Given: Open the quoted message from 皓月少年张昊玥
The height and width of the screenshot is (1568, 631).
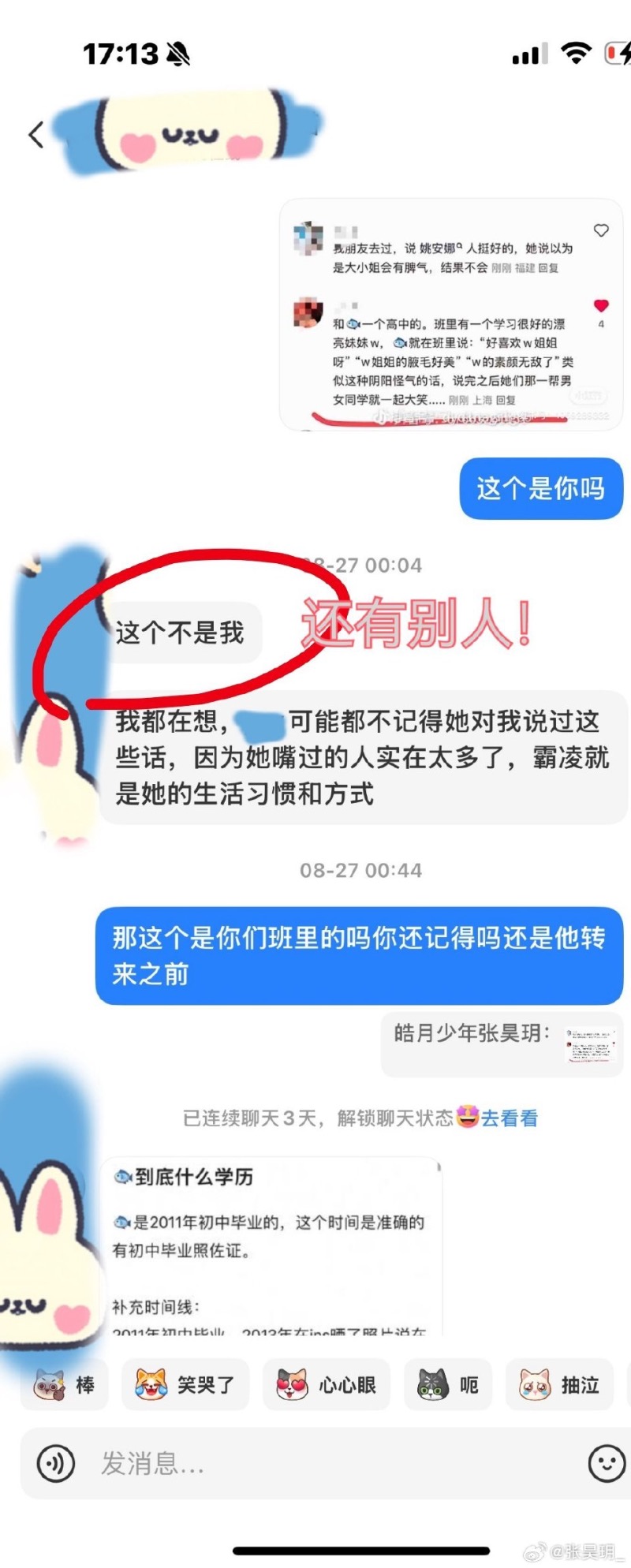Looking at the screenshot, I should (502, 1045).
